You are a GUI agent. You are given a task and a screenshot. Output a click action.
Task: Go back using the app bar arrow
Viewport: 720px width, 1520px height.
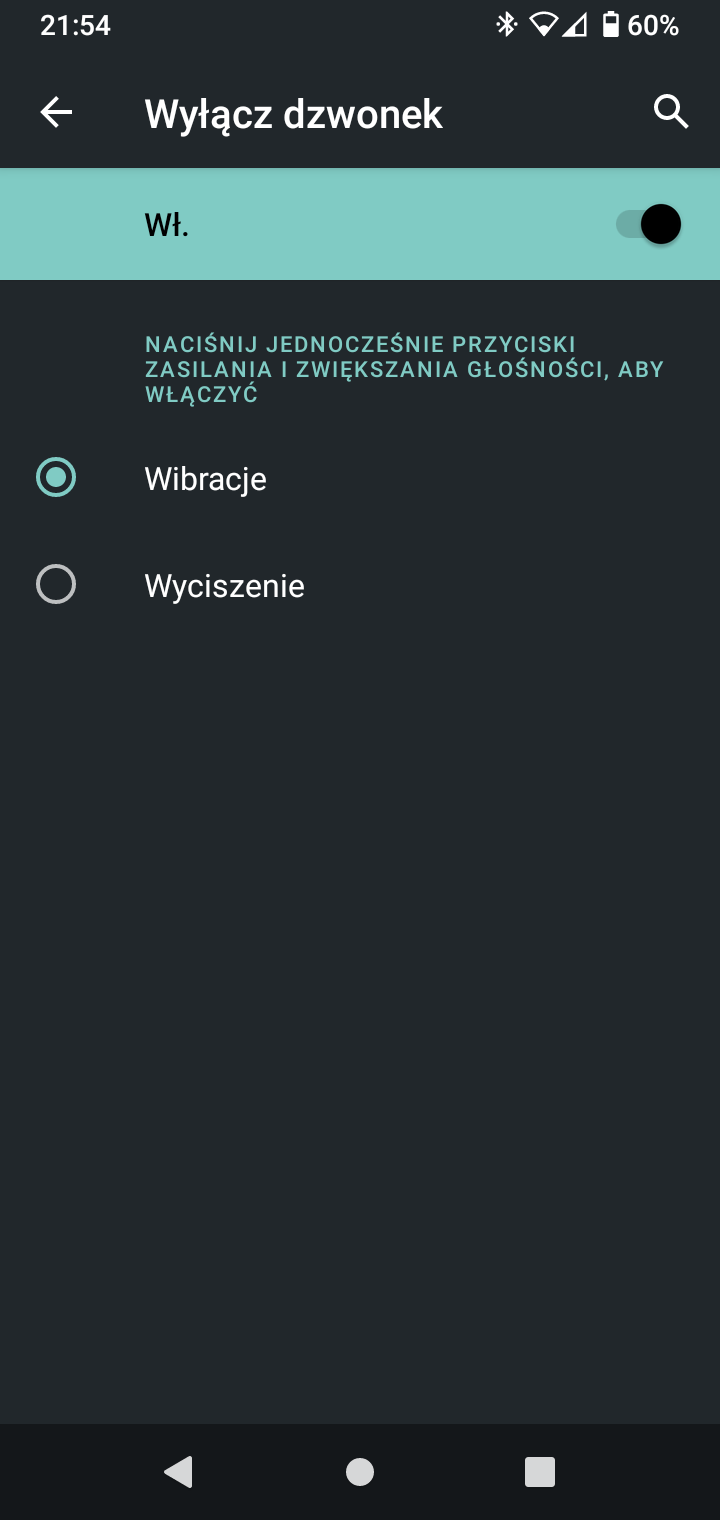(56, 113)
